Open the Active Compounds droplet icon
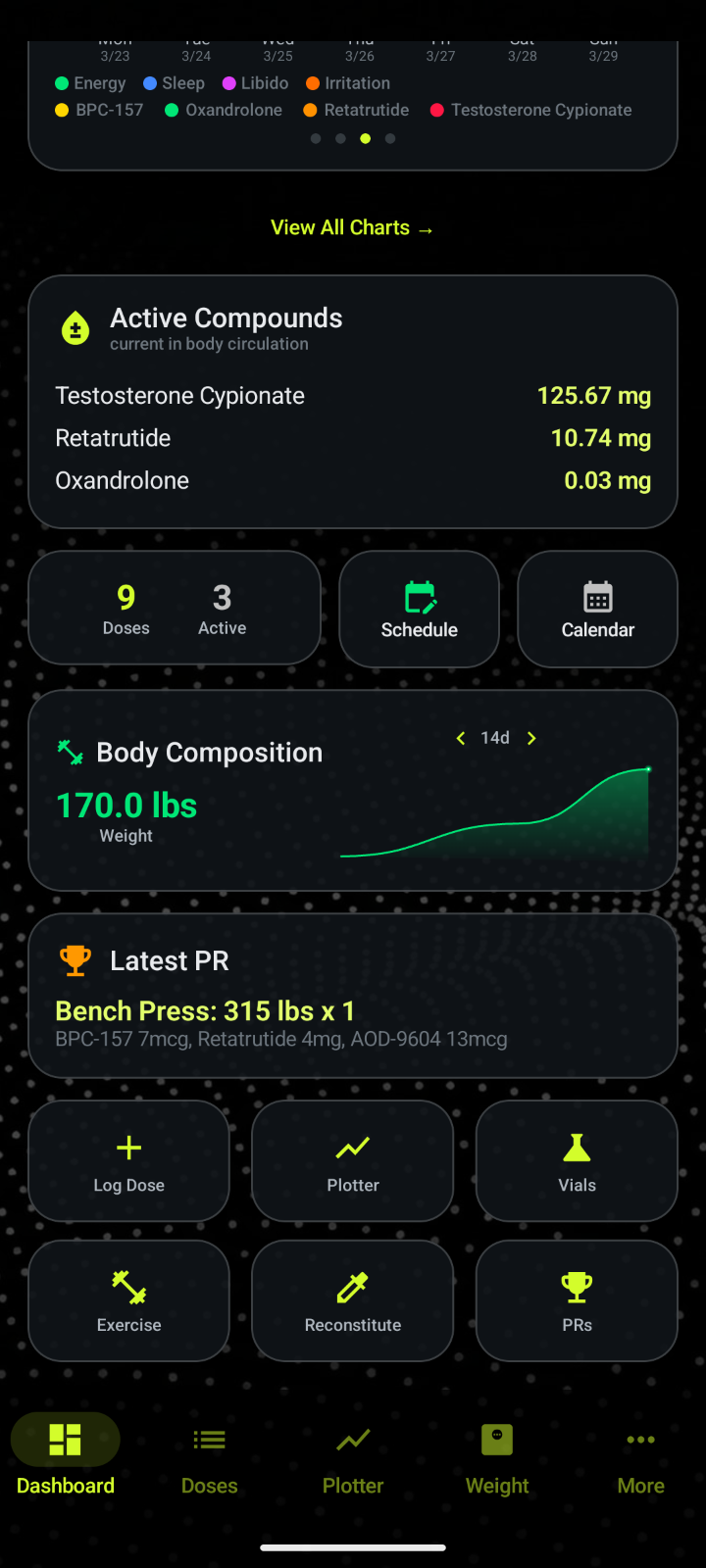 tap(75, 326)
